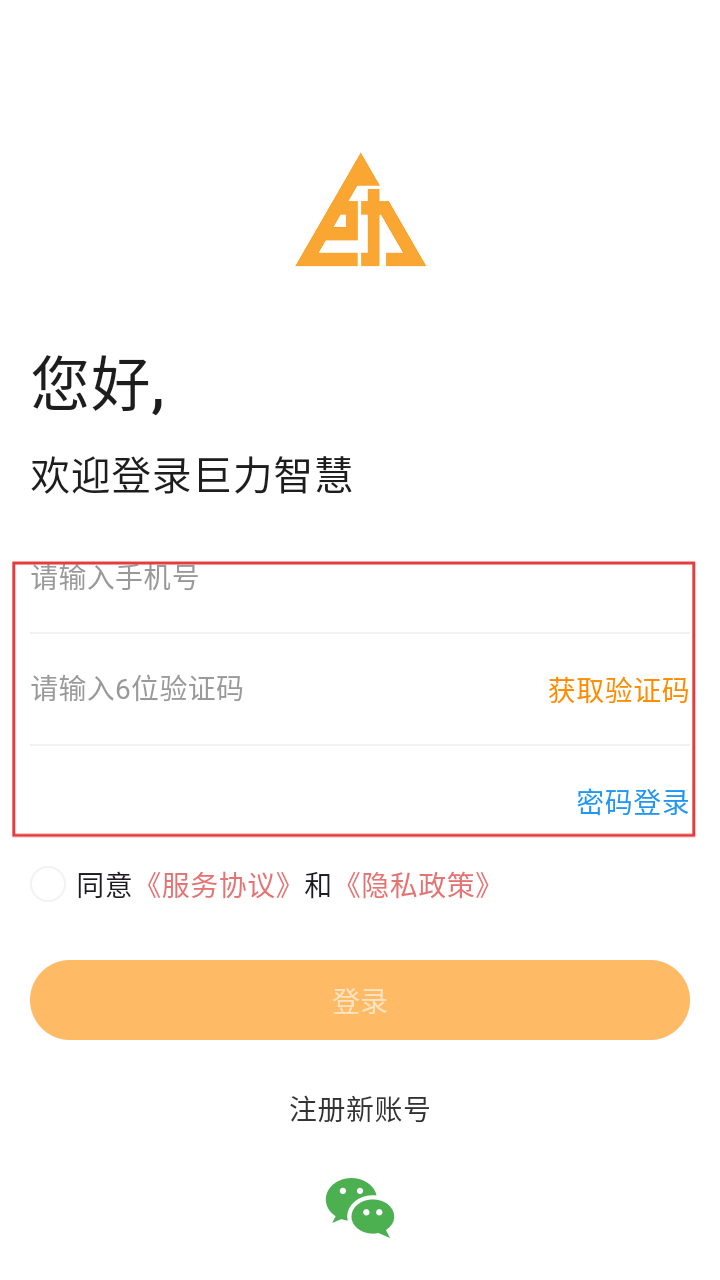
Task: Check the agreement consent circle
Action: tap(48, 884)
